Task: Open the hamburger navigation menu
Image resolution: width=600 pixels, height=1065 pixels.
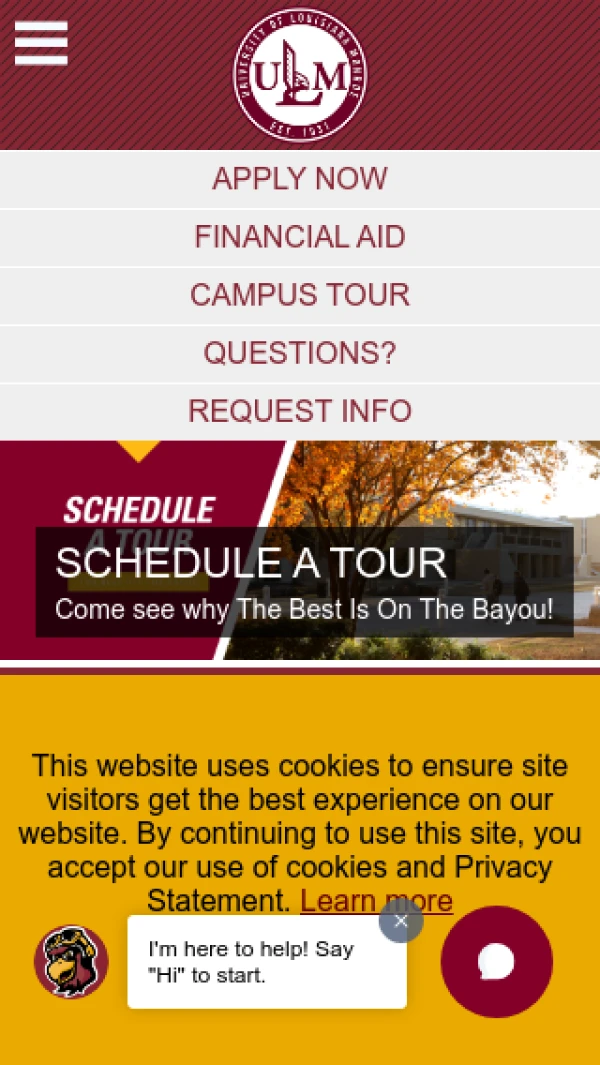Action: click(41, 43)
